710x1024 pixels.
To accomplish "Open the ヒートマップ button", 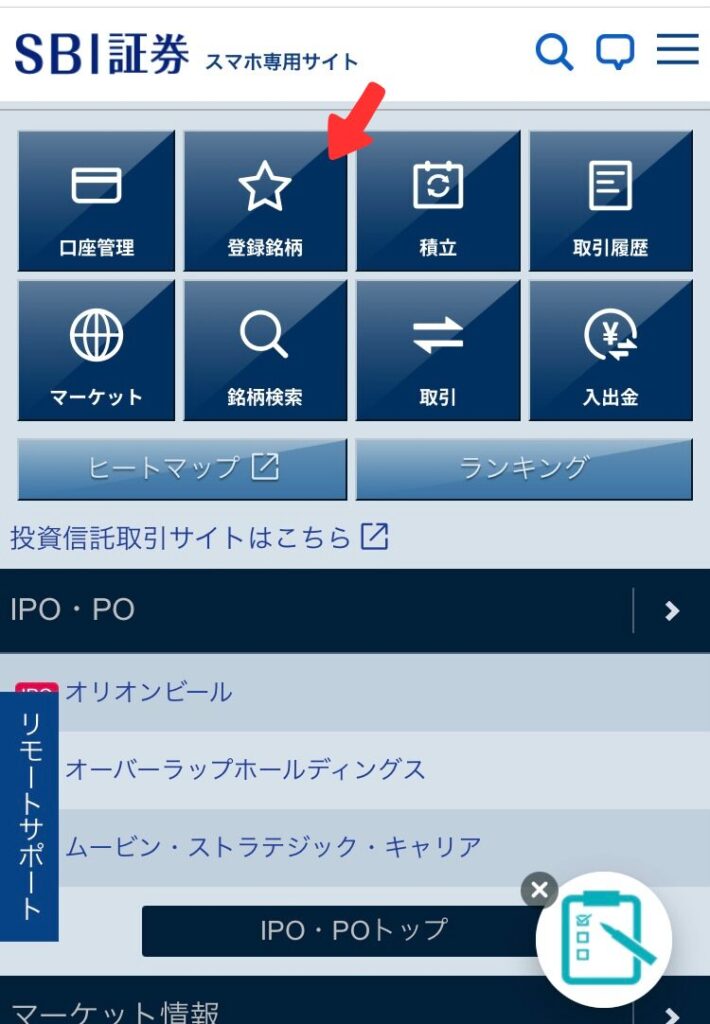I will pyautogui.click(x=182, y=468).
